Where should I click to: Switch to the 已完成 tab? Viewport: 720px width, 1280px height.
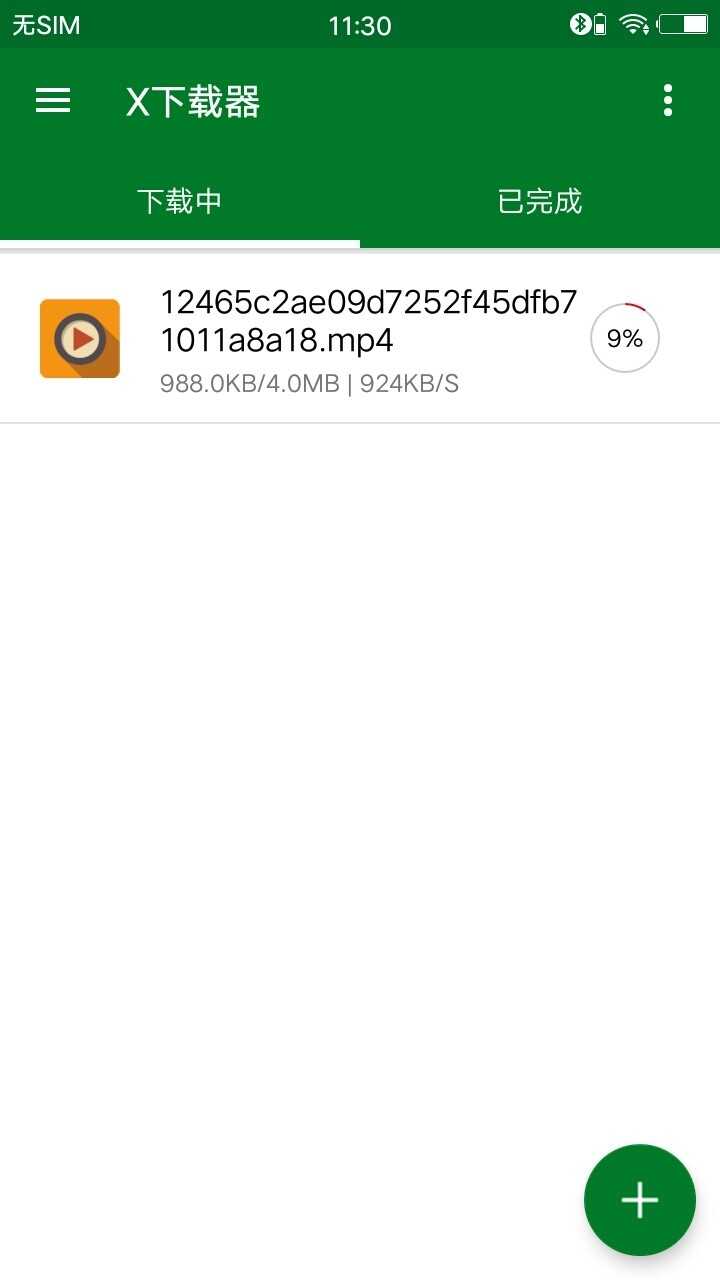(x=539, y=200)
